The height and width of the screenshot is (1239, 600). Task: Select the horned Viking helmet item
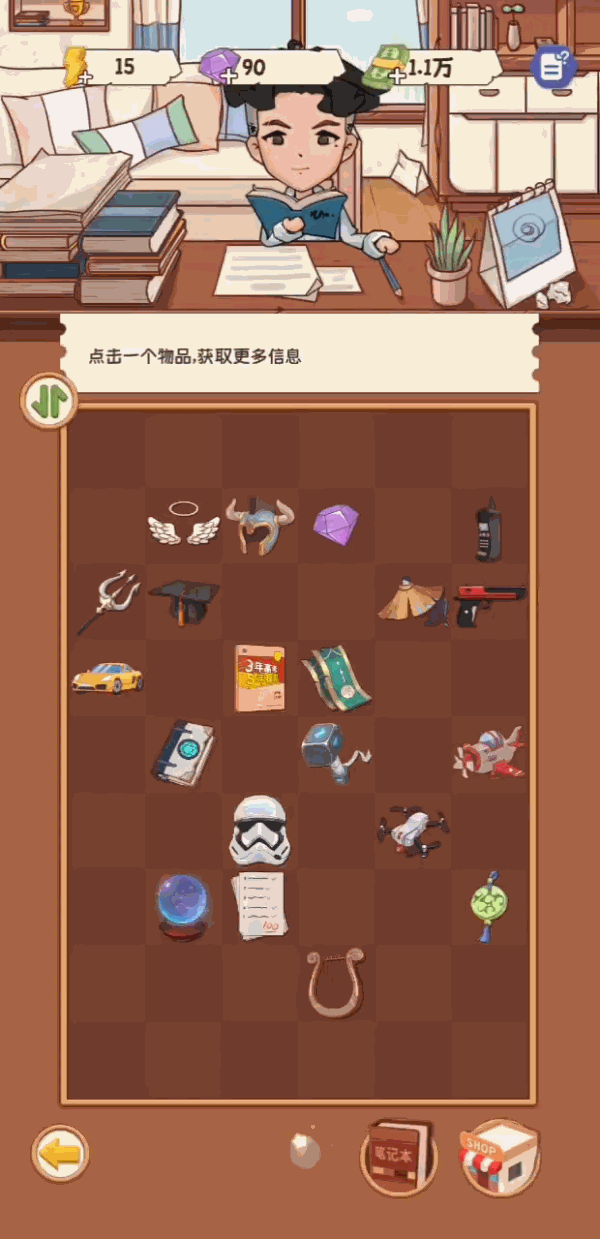260,525
